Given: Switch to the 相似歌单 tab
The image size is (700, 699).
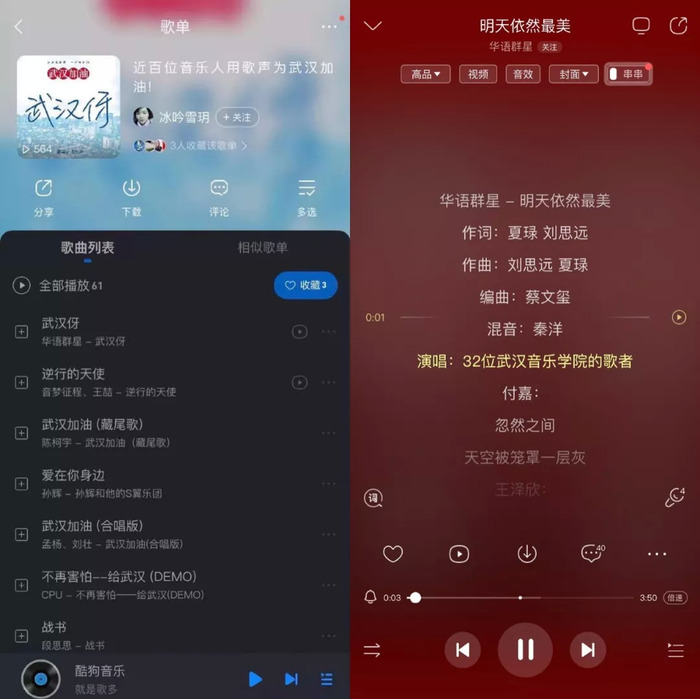Looking at the screenshot, I should point(262,247).
